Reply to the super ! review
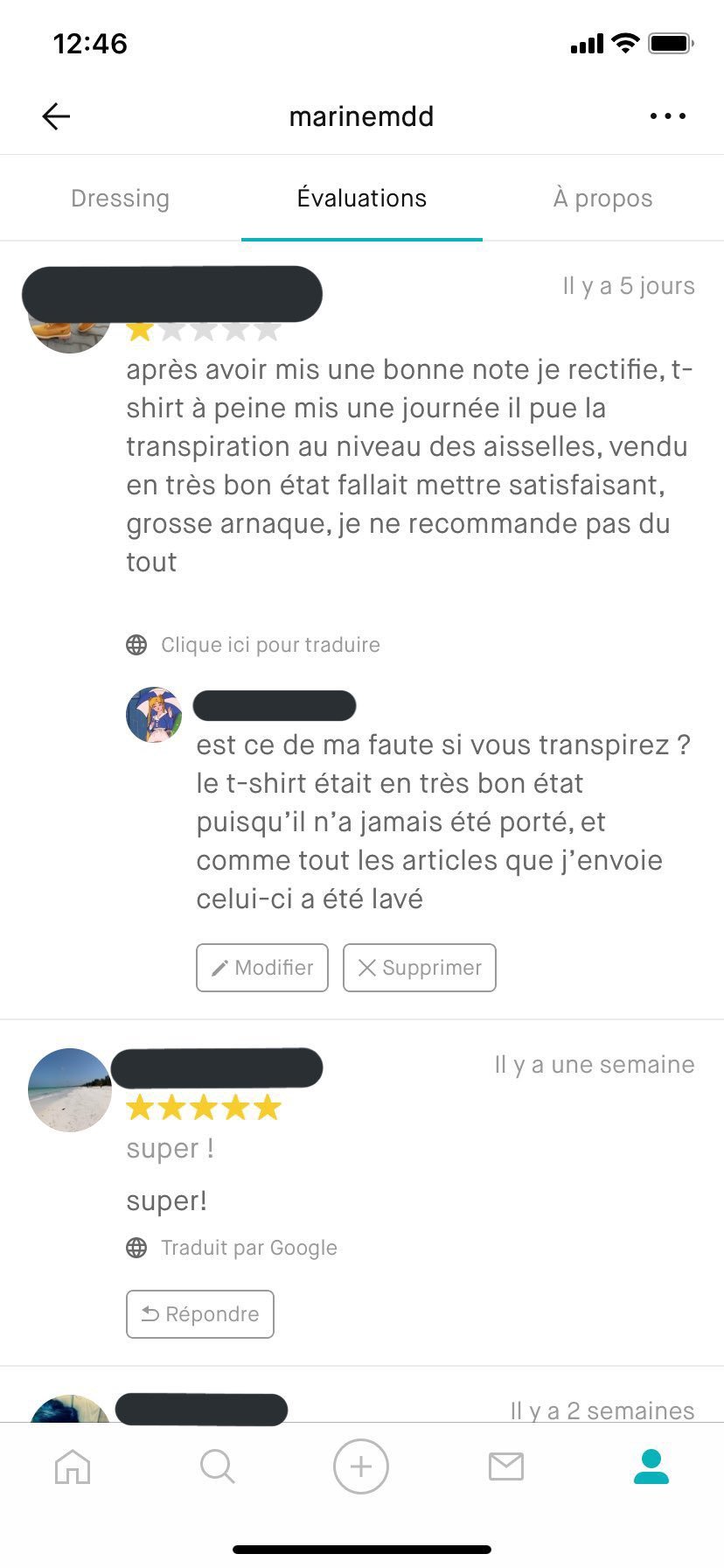724x1568 pixels. click(200, 1314)
